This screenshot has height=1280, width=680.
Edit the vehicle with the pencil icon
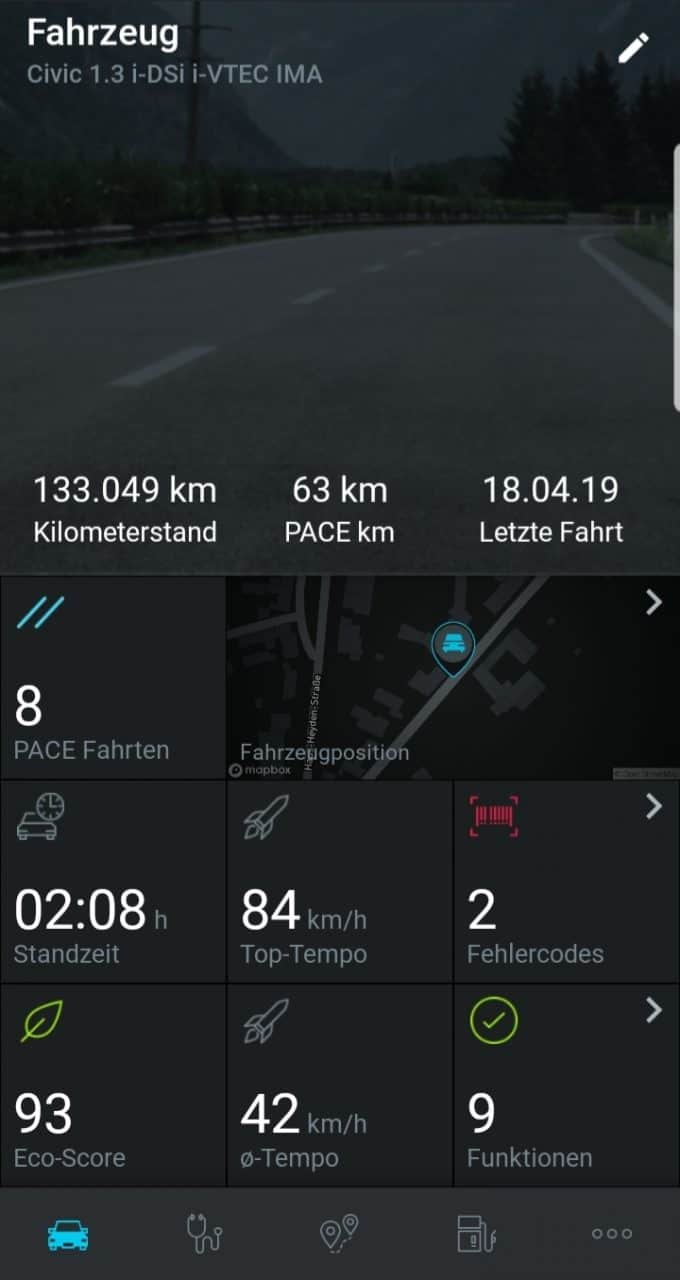click(634, 47)
